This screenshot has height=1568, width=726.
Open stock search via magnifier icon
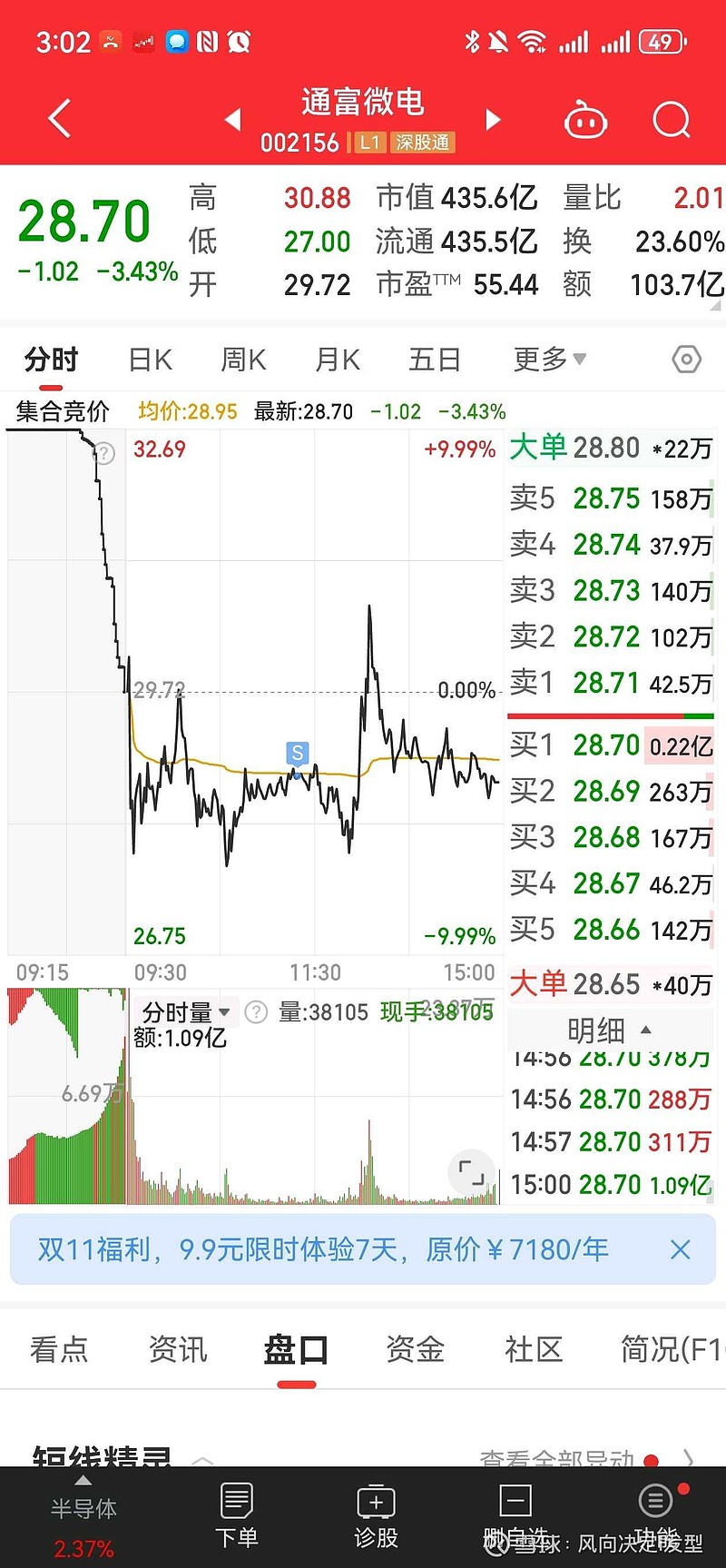670,119
